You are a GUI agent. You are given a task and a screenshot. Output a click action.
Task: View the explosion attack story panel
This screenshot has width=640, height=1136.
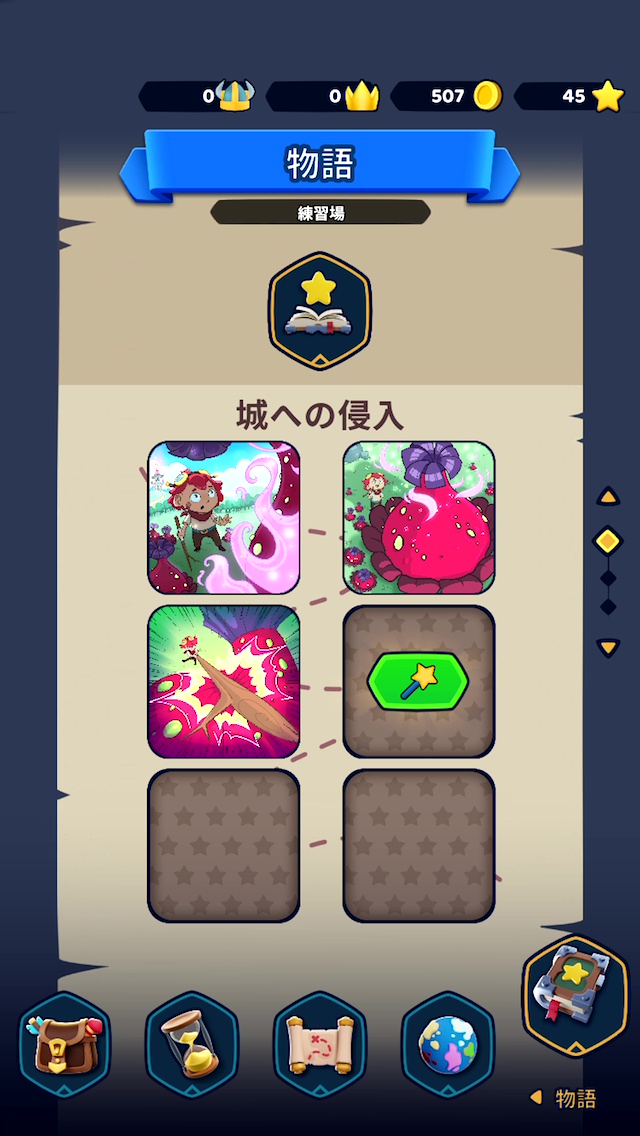tap(224, 682)
